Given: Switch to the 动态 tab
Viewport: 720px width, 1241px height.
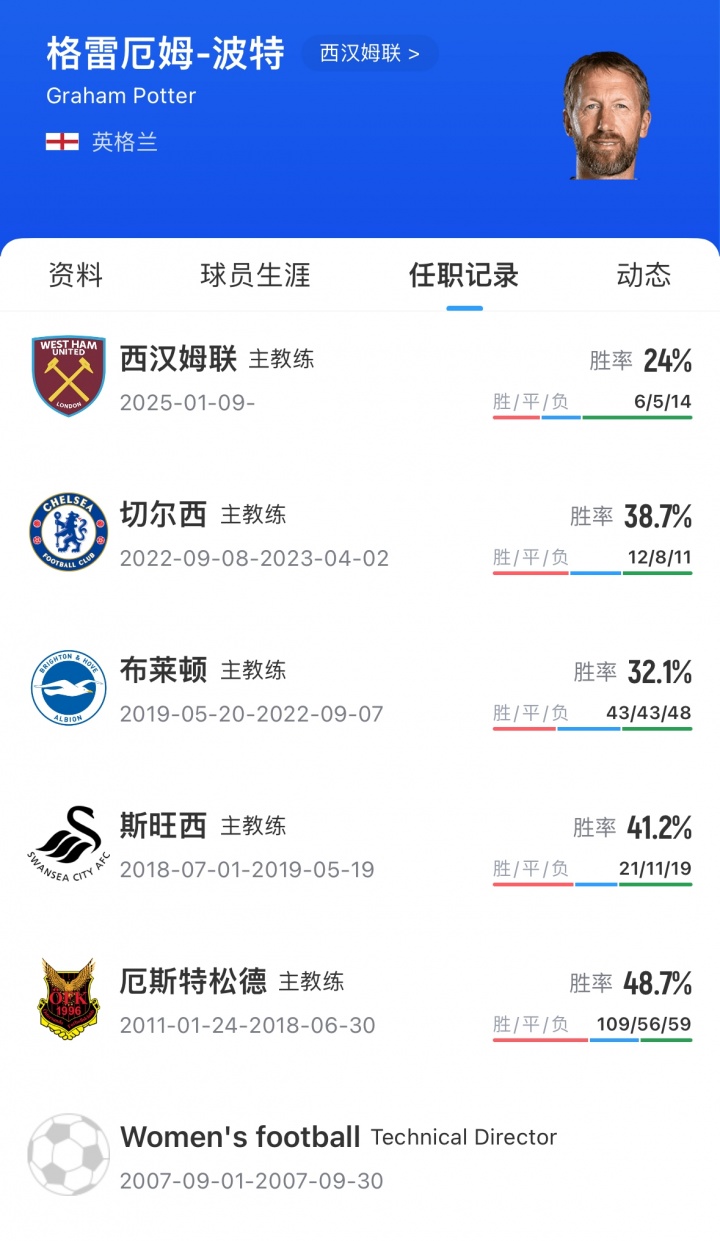Looking at the screenshot, I should (x=643, y=275).
